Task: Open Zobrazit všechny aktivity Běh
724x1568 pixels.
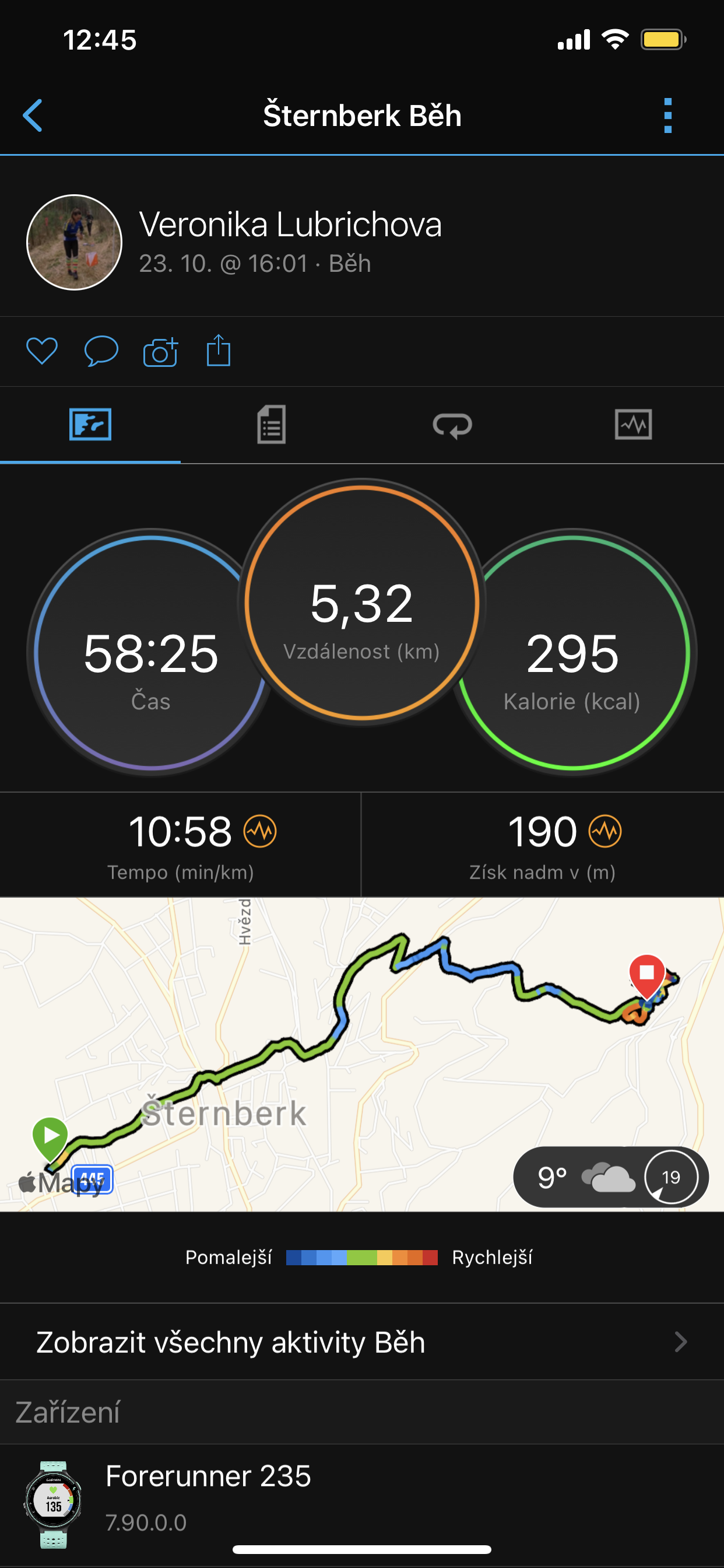Action: 361,1342
